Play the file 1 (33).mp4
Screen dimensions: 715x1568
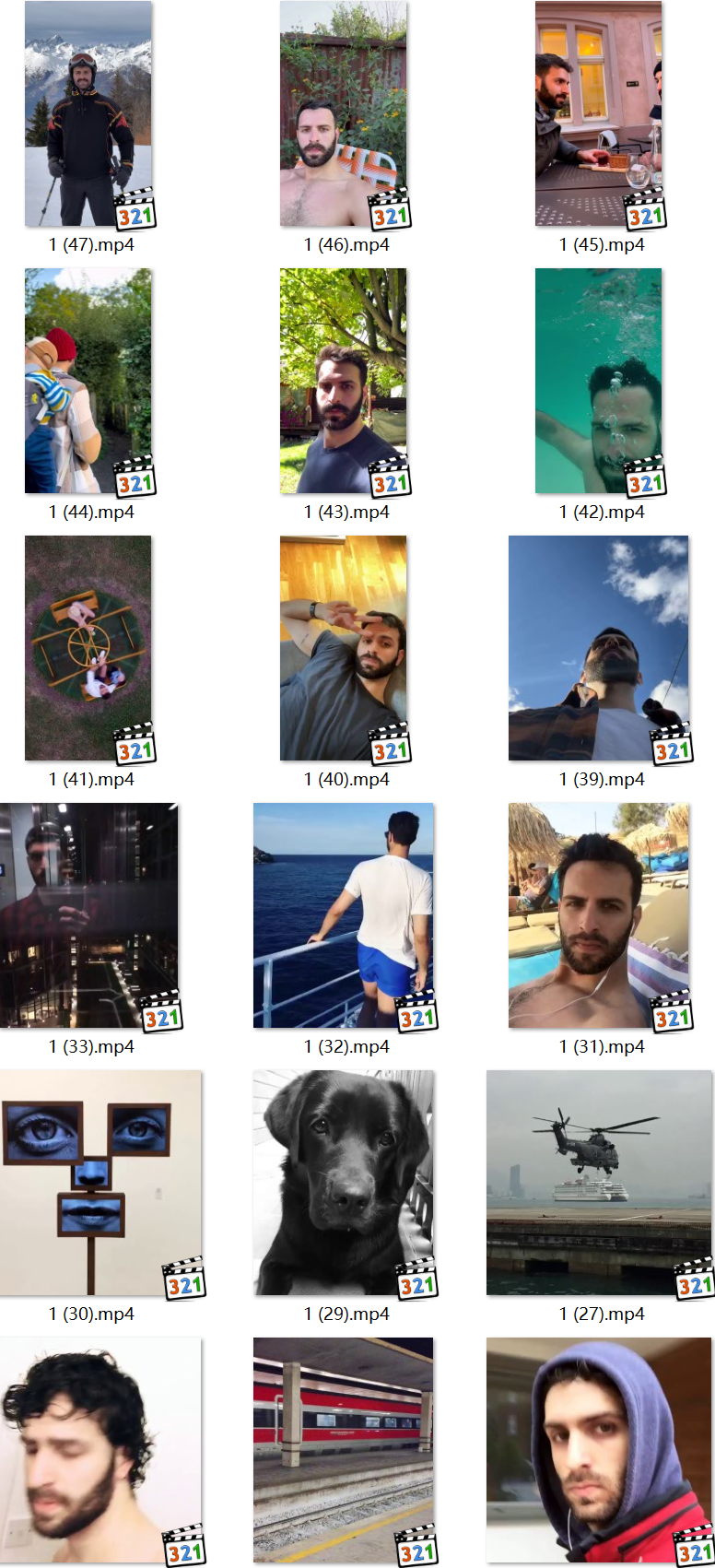pyautogui.click(x=88, y=915)
